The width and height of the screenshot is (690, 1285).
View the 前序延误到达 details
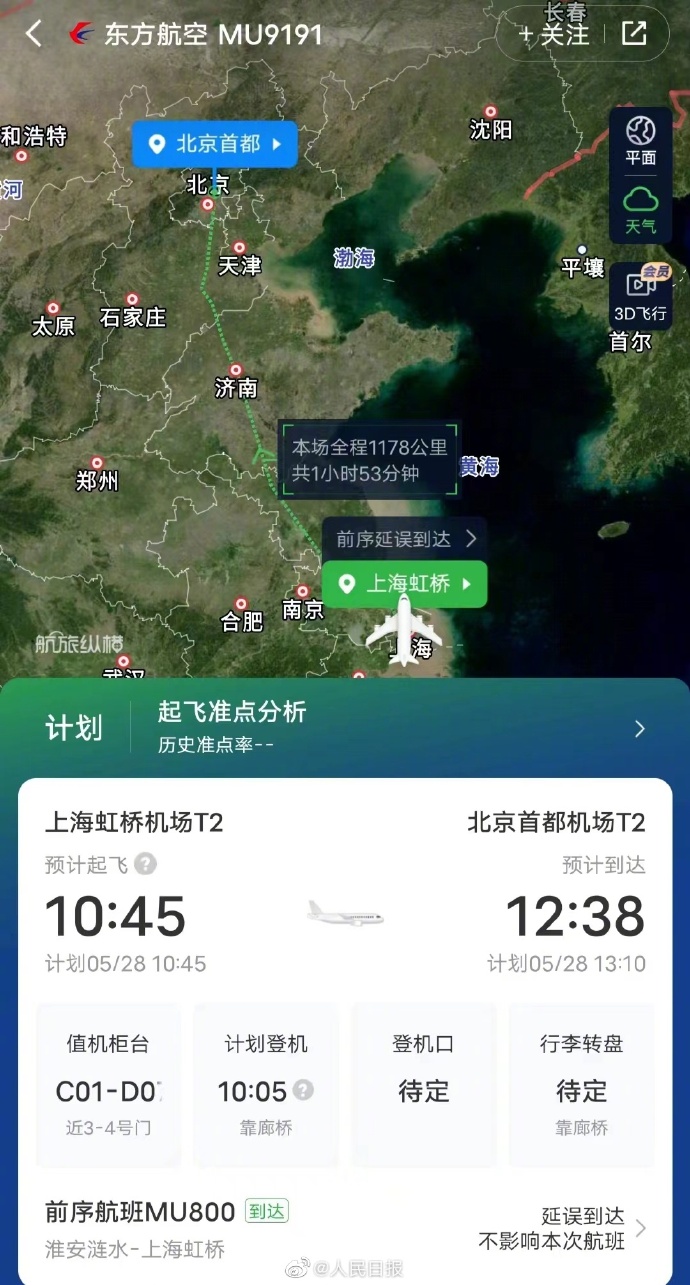coord(404,539)
